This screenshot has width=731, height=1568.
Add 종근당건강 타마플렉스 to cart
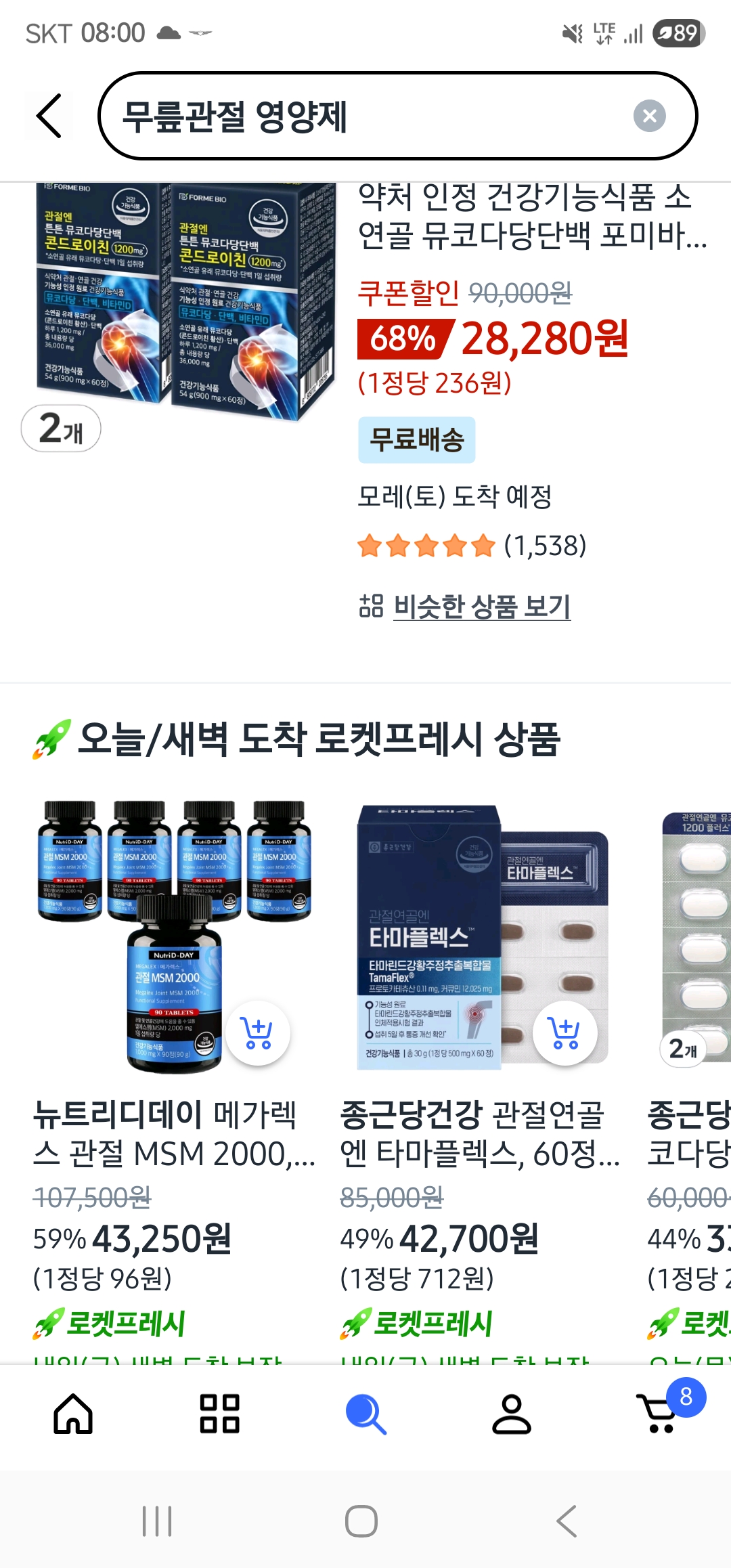pyautogui.click(x=564, y=1032)
